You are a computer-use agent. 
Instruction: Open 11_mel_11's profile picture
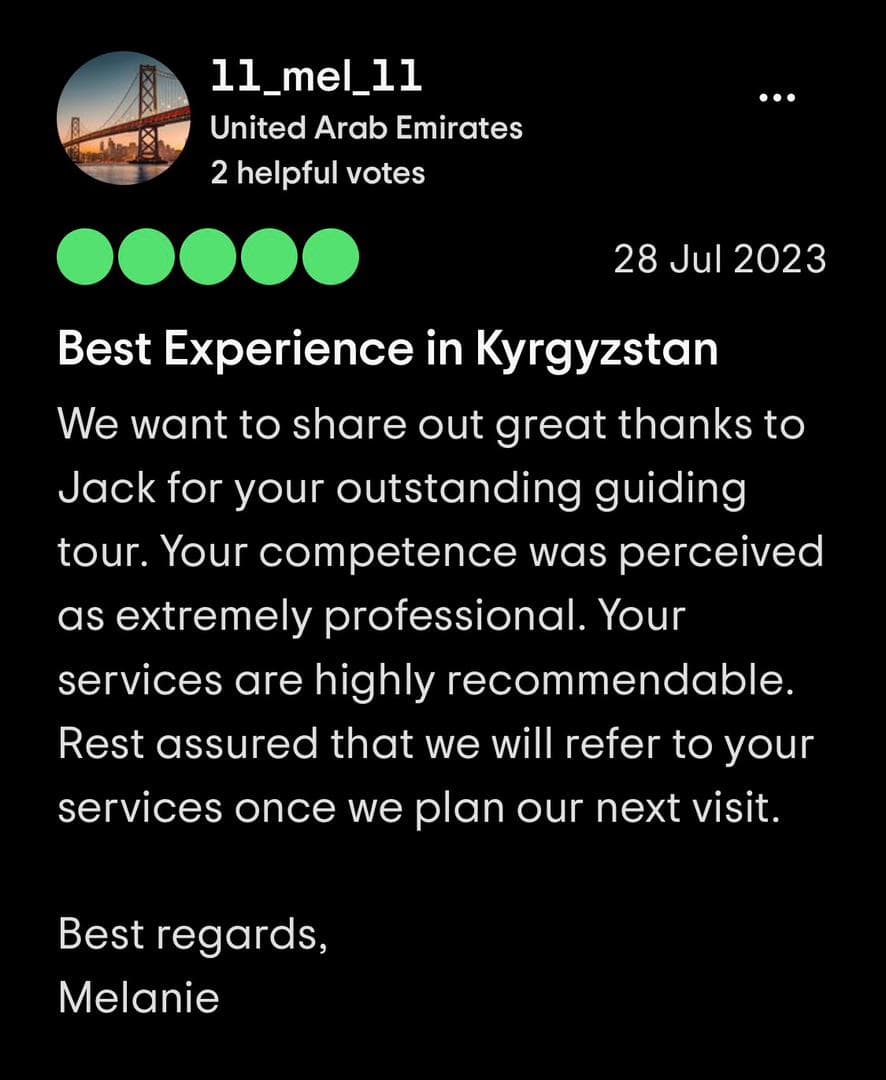point(123,119)
